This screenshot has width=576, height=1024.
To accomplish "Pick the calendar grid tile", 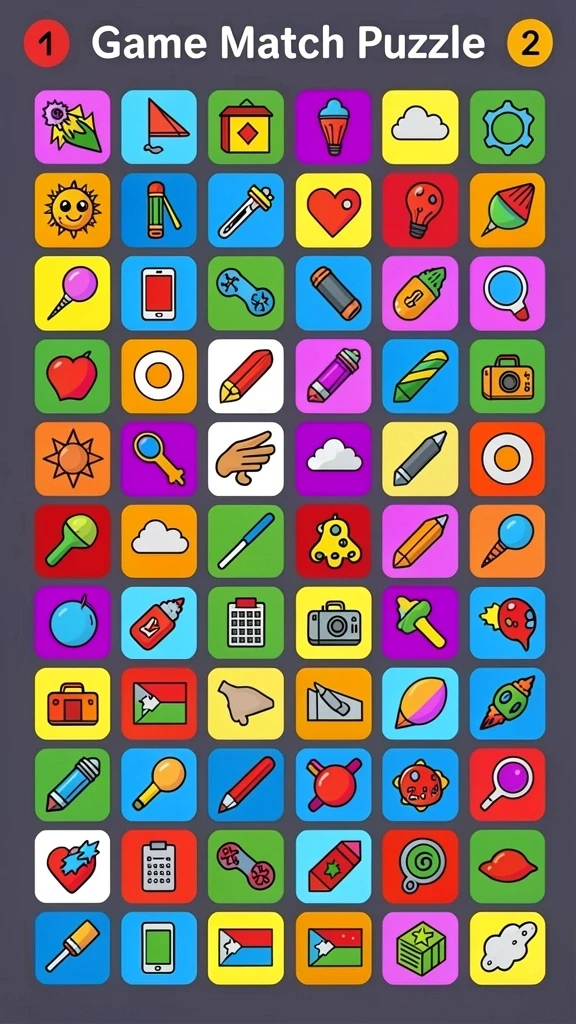I will click(246, 622).
